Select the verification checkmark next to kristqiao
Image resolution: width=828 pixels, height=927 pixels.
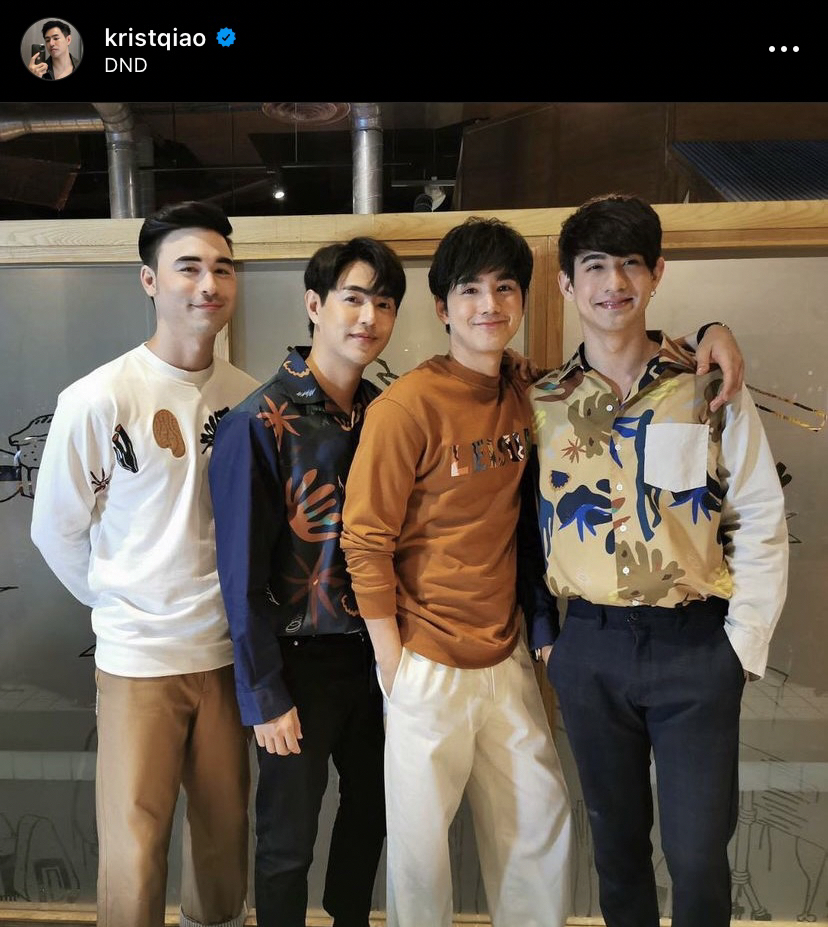[228, 37]
